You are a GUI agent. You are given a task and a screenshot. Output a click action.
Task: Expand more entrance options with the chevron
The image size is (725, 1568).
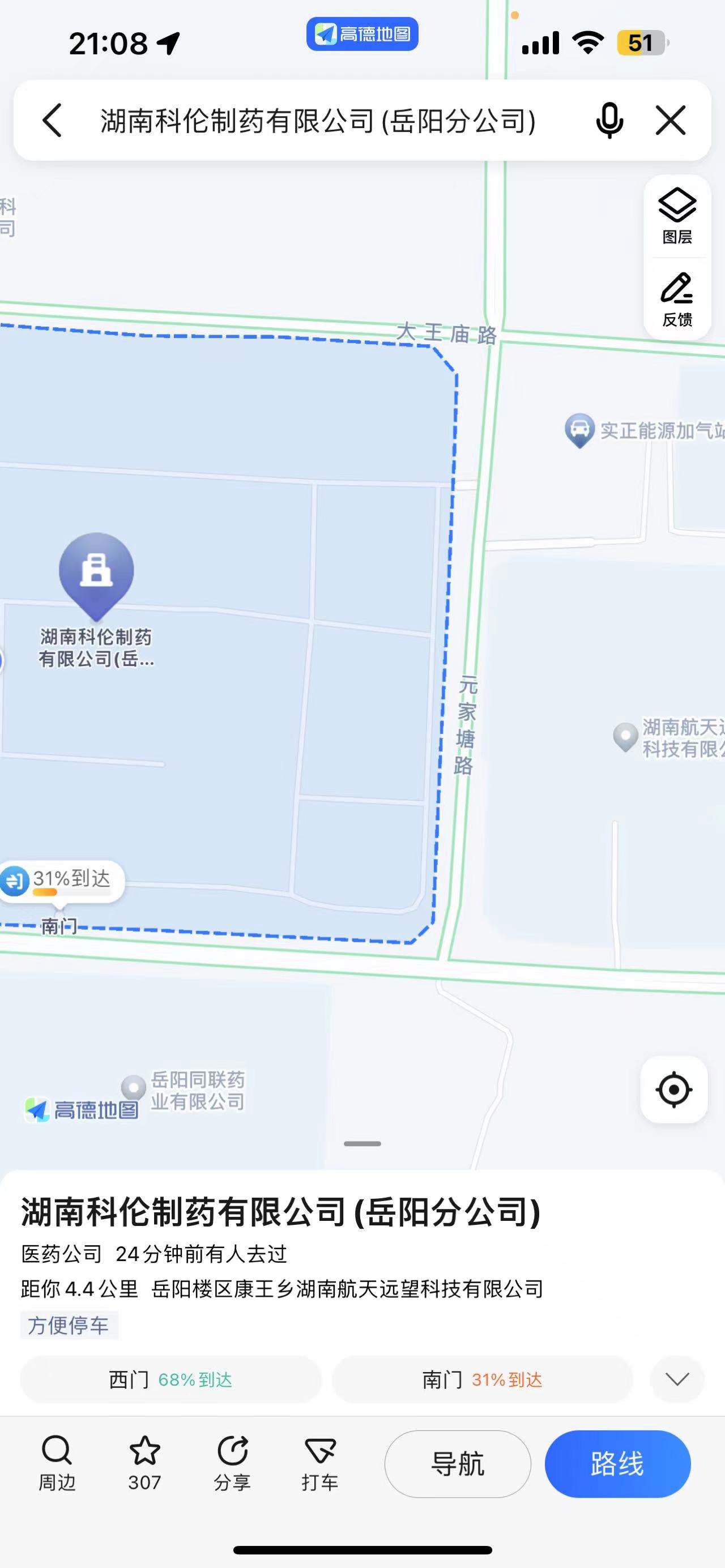click(x=677, y=1379)
